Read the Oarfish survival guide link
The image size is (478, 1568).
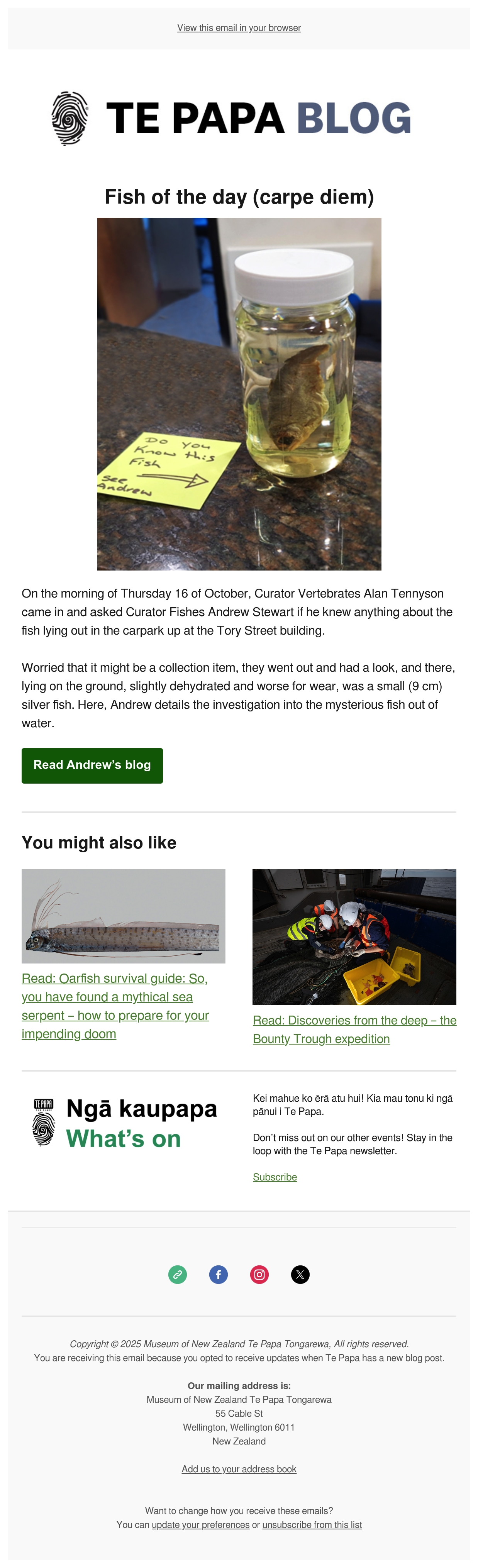[116, 1006]
